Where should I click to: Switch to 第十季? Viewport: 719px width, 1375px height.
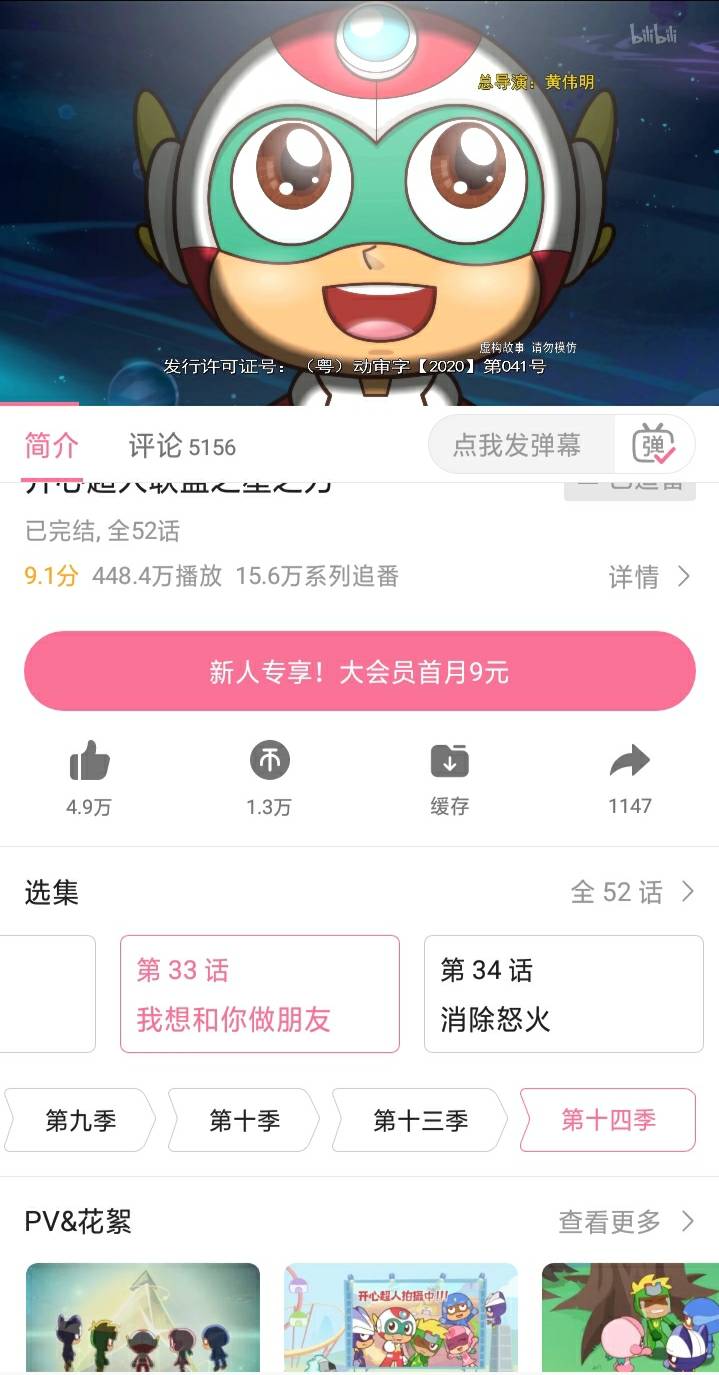click(x=245, y=1120)
